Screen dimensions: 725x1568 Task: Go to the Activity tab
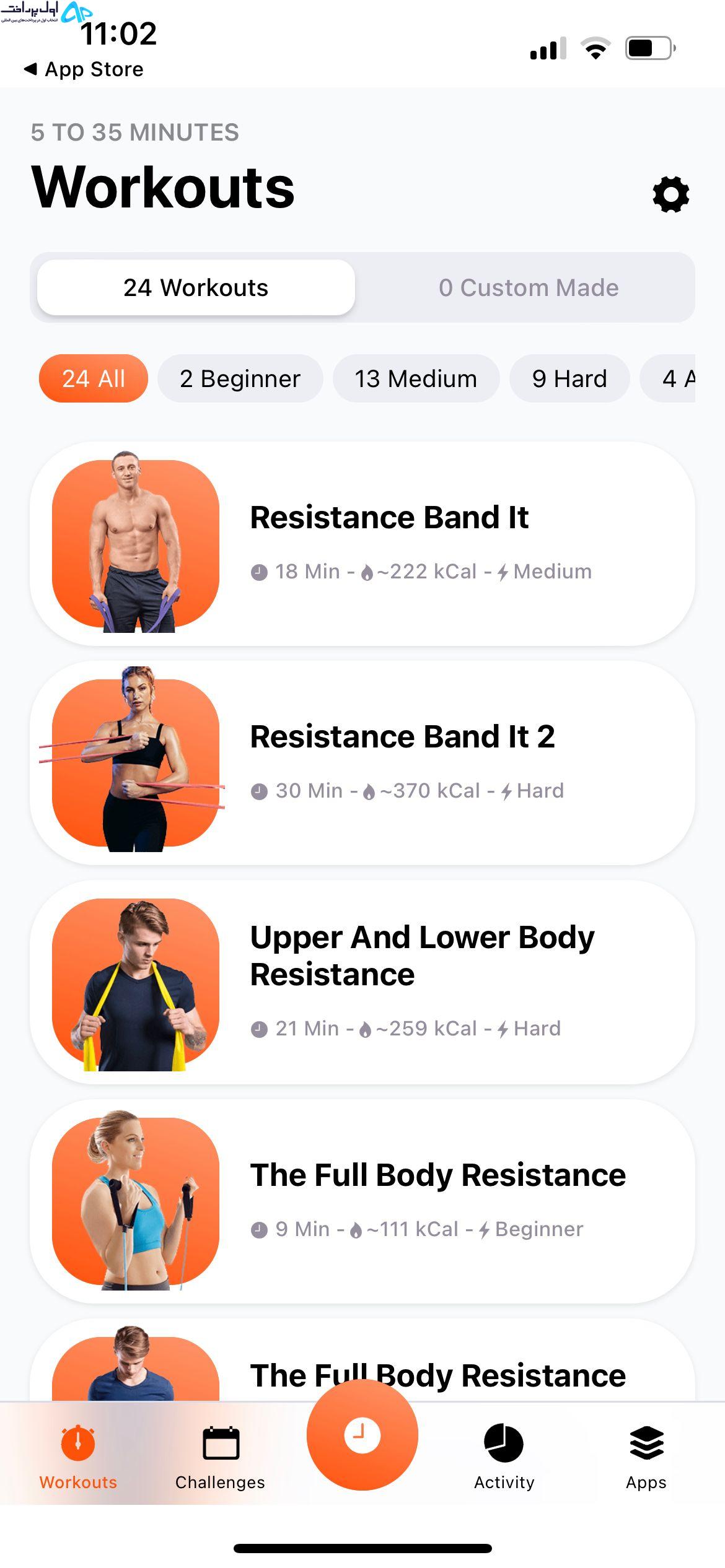point(504,1458)
